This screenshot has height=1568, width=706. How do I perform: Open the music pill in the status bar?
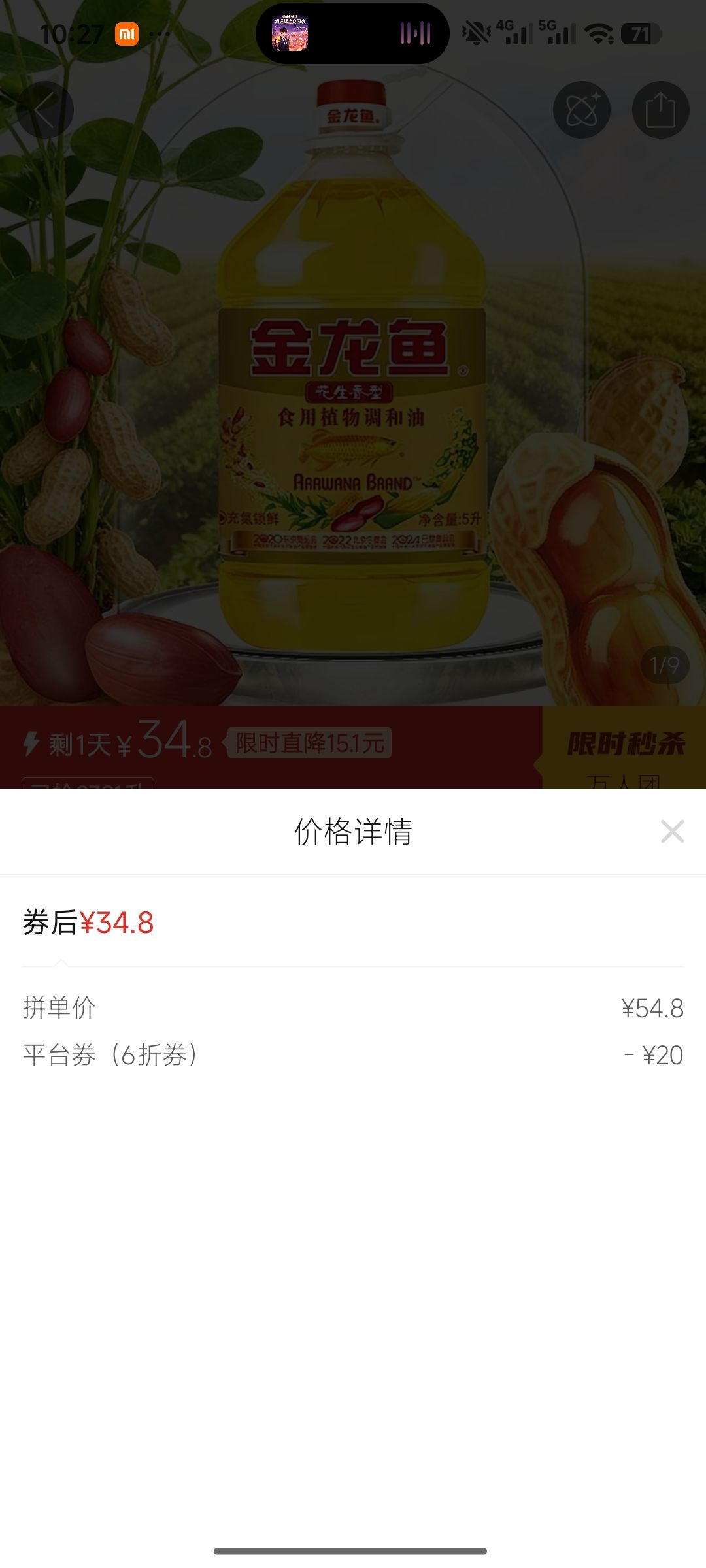pyautogui.click(x=352, y=33)
